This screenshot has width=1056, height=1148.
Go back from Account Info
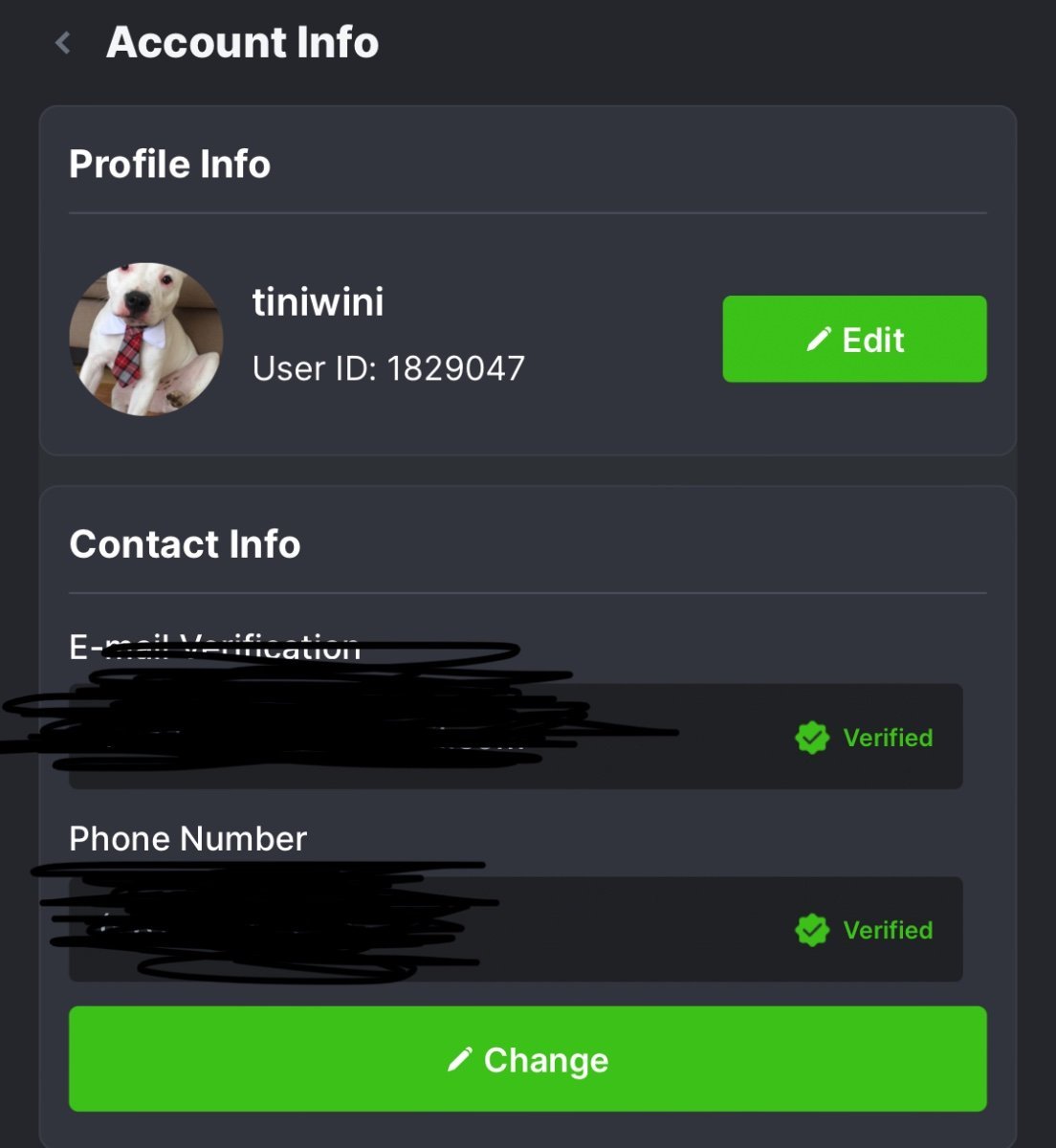pos(63,43)
